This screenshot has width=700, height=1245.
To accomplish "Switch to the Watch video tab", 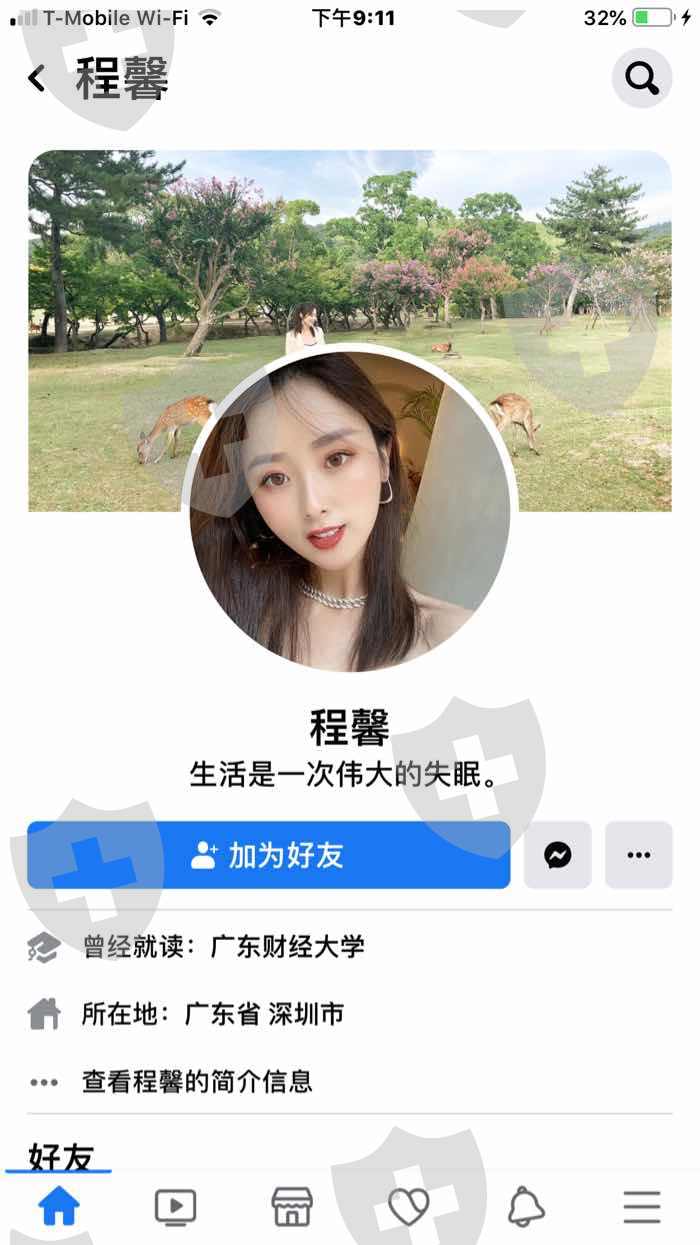I will (175, 1207).
